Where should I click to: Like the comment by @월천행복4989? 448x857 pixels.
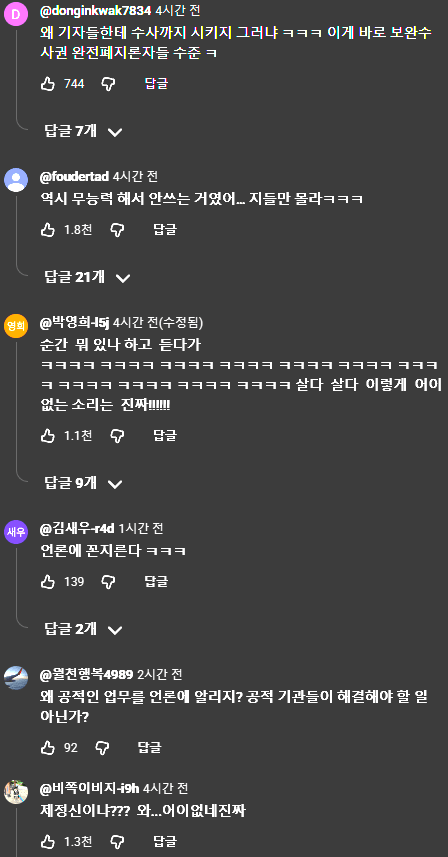coord(48,748)
